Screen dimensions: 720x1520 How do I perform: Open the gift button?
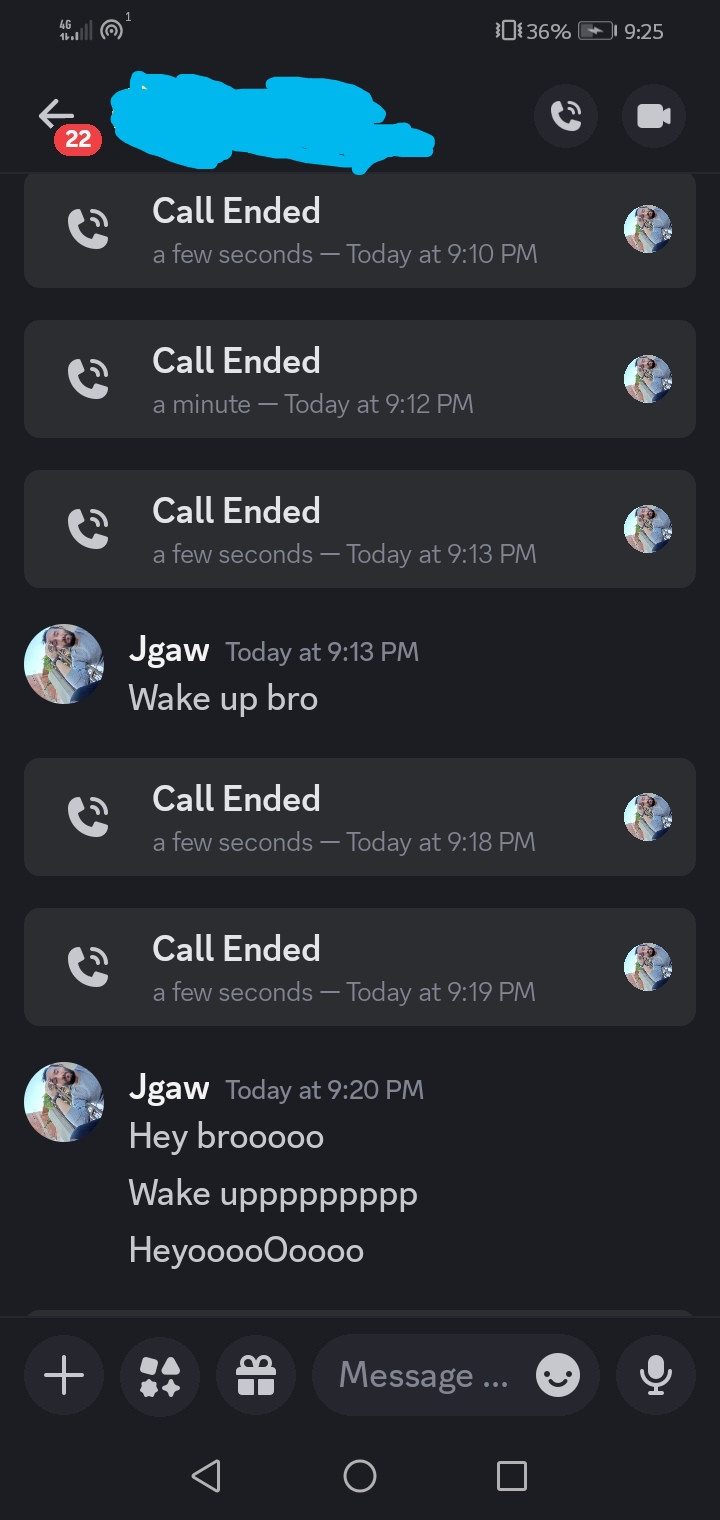pyautogui.click(x=256, y=1376)
